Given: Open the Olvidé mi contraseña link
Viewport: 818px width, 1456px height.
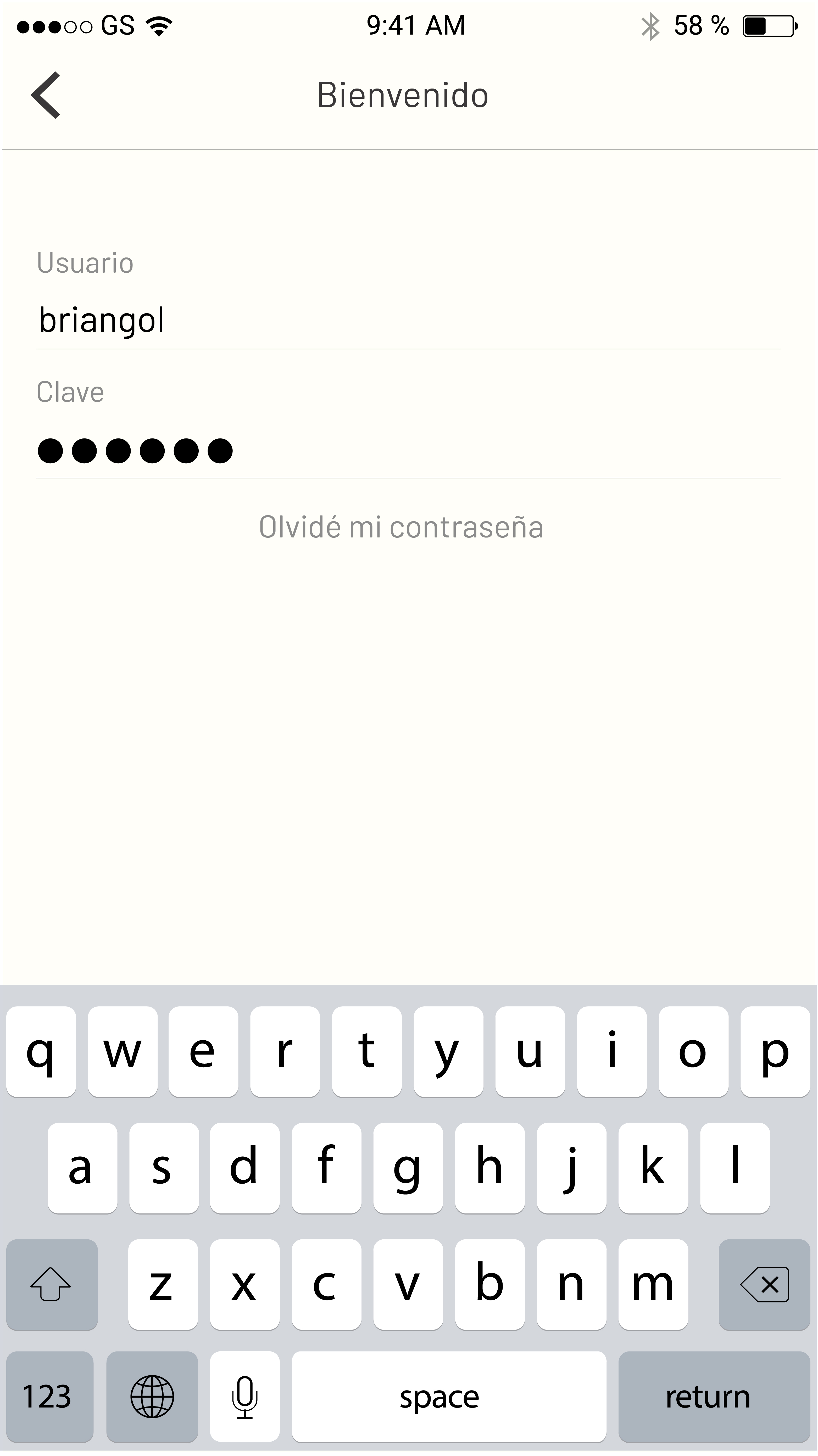Looking at the screenshot, I should [401, 527].
